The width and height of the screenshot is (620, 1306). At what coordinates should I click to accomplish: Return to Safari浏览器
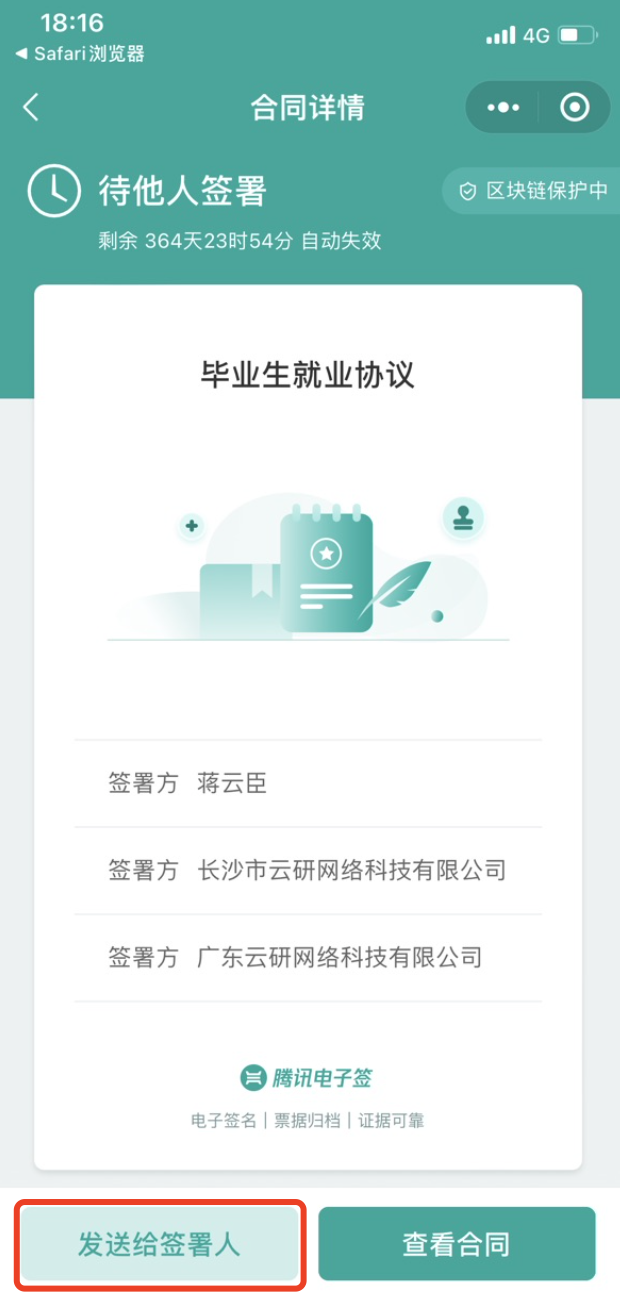click(x=80, y=54)
